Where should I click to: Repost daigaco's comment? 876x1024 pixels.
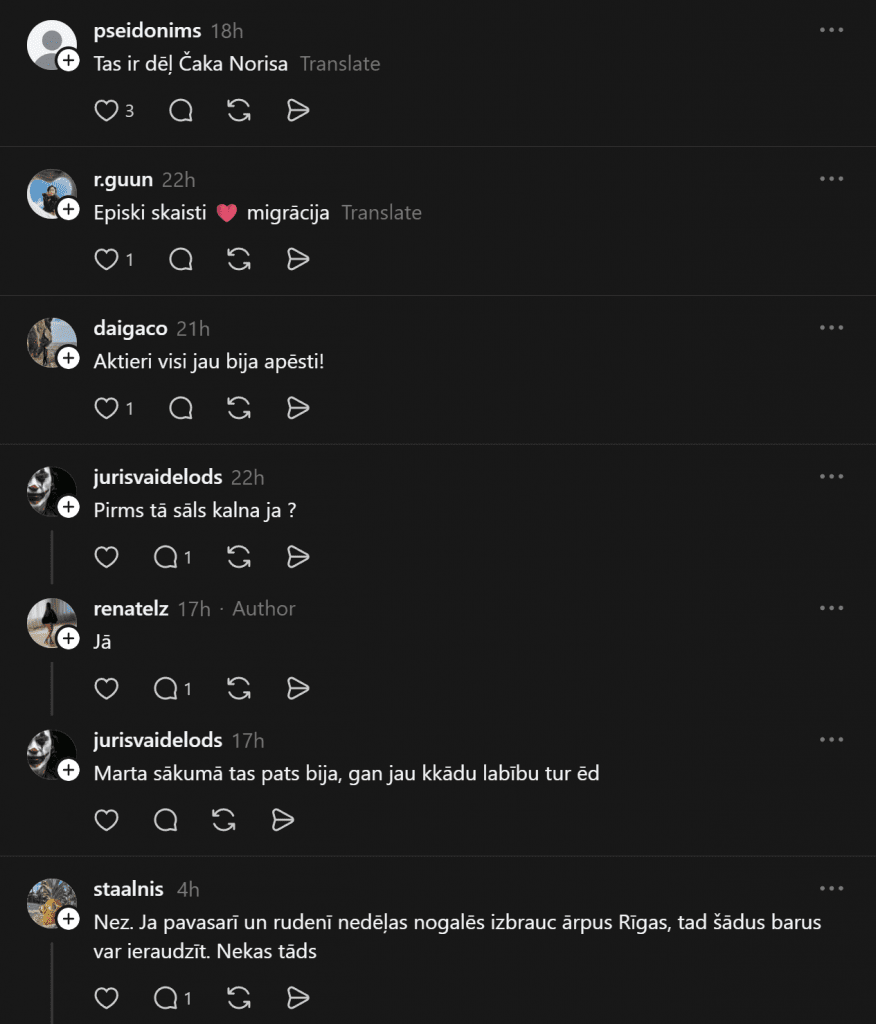point(239,408)
